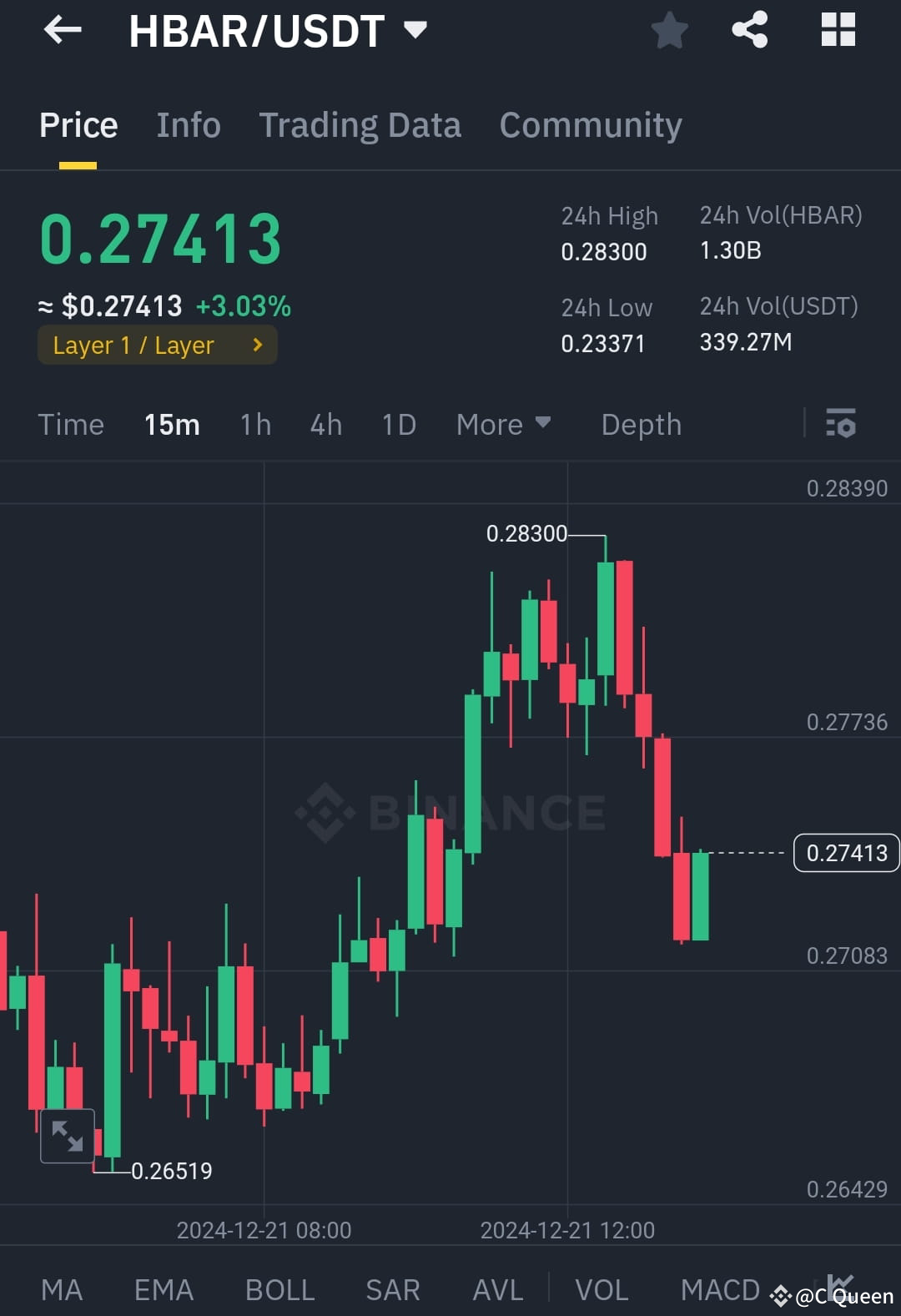Add HBAR/USDT to favorites via star icon
This screenshot has width=901, height=1316.
(x=670, y=30)
